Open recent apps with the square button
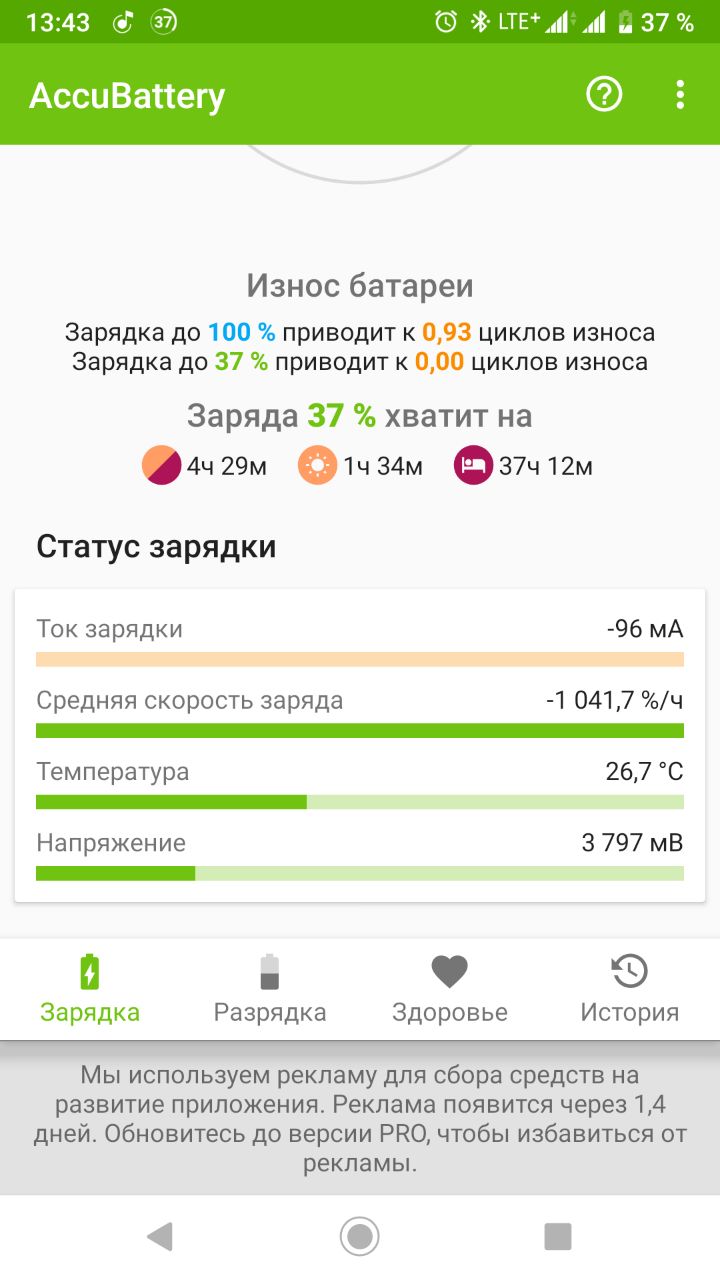The image size is (720, 1280). pos(558,1237)
